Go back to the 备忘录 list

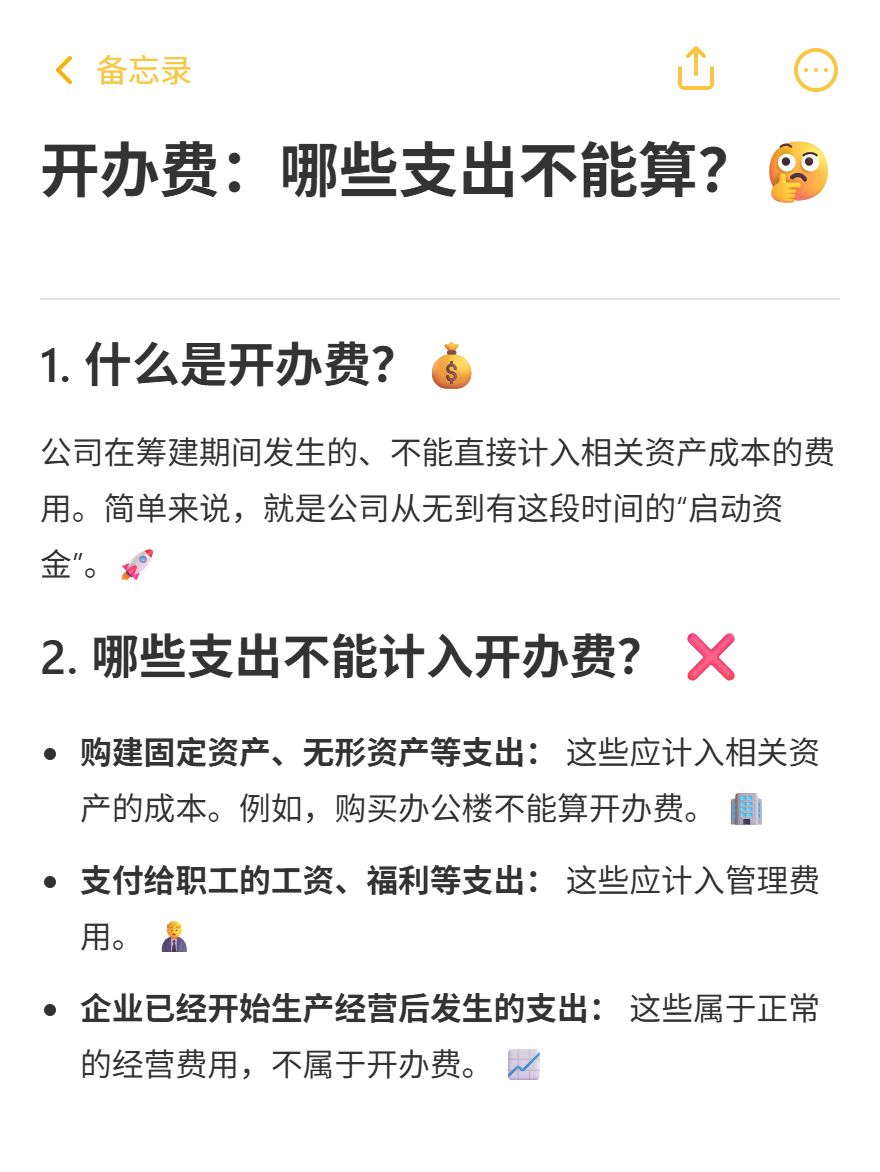[122, 71]
